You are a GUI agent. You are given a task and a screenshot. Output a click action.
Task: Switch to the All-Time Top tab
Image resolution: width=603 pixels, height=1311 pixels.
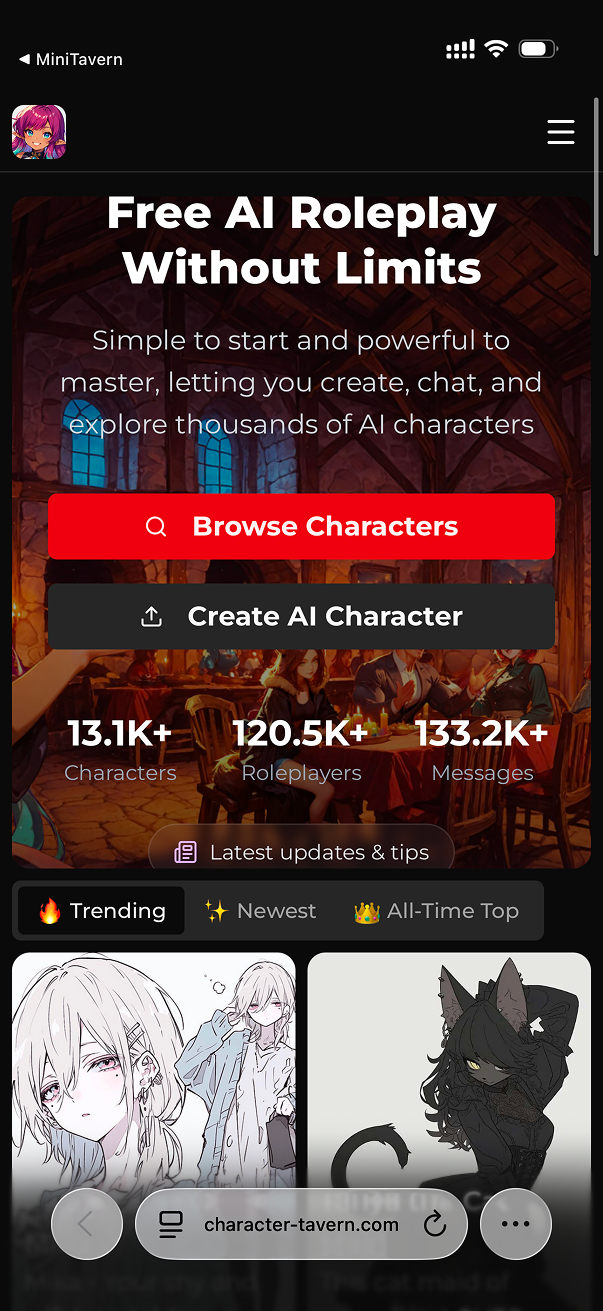[x=437, y=911]
